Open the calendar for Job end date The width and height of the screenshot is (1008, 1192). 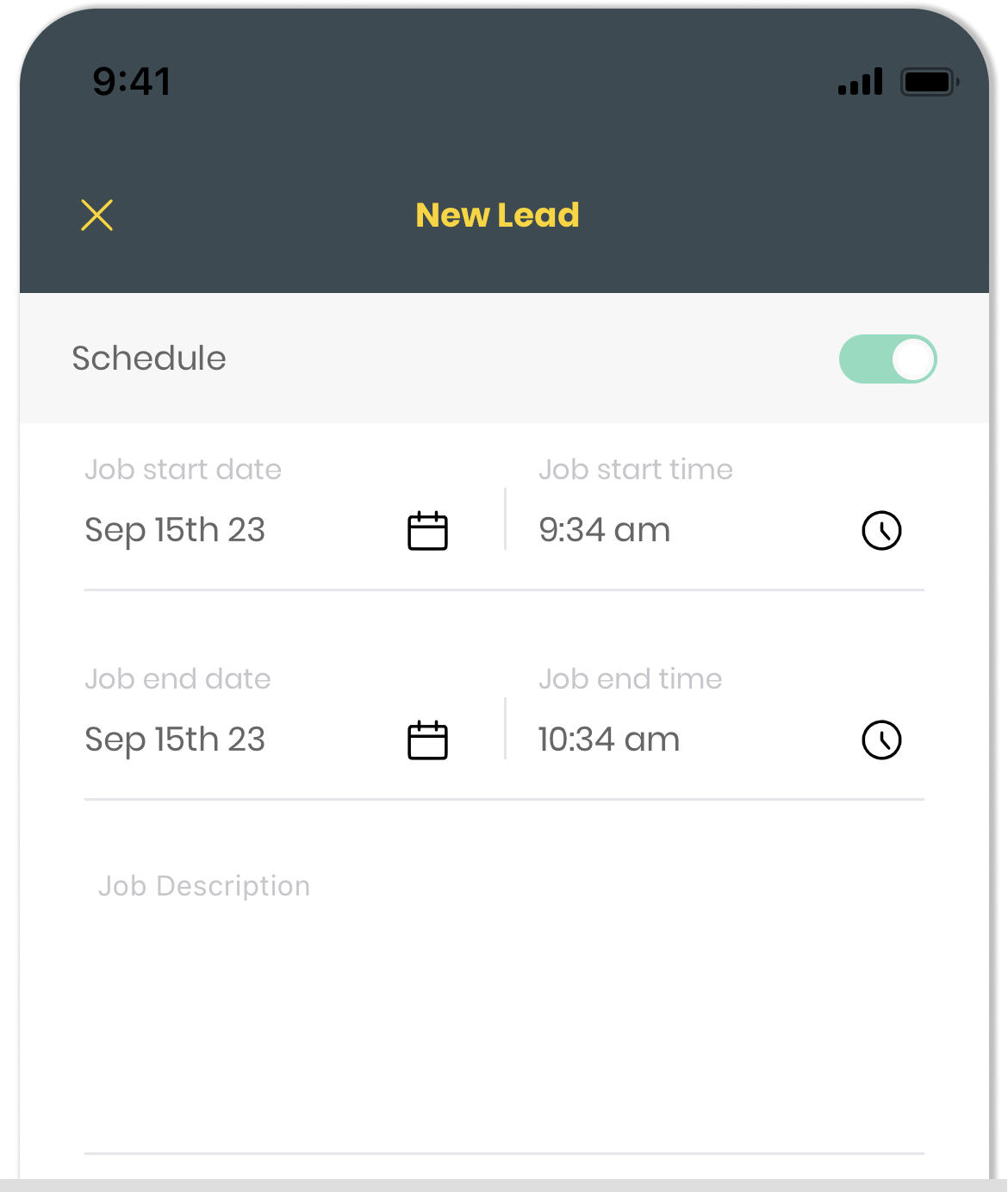[x=427, y=740]
